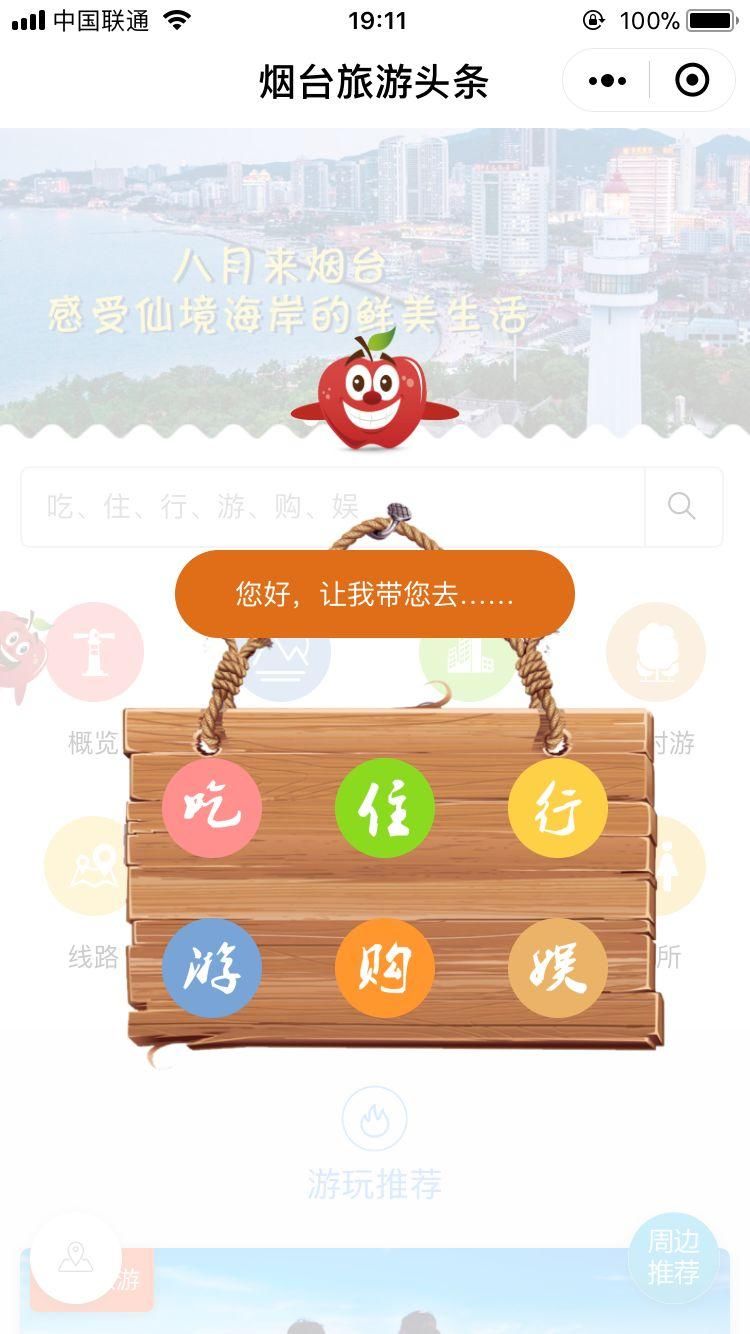Close the mini program with the circle button

coord(692,81)
